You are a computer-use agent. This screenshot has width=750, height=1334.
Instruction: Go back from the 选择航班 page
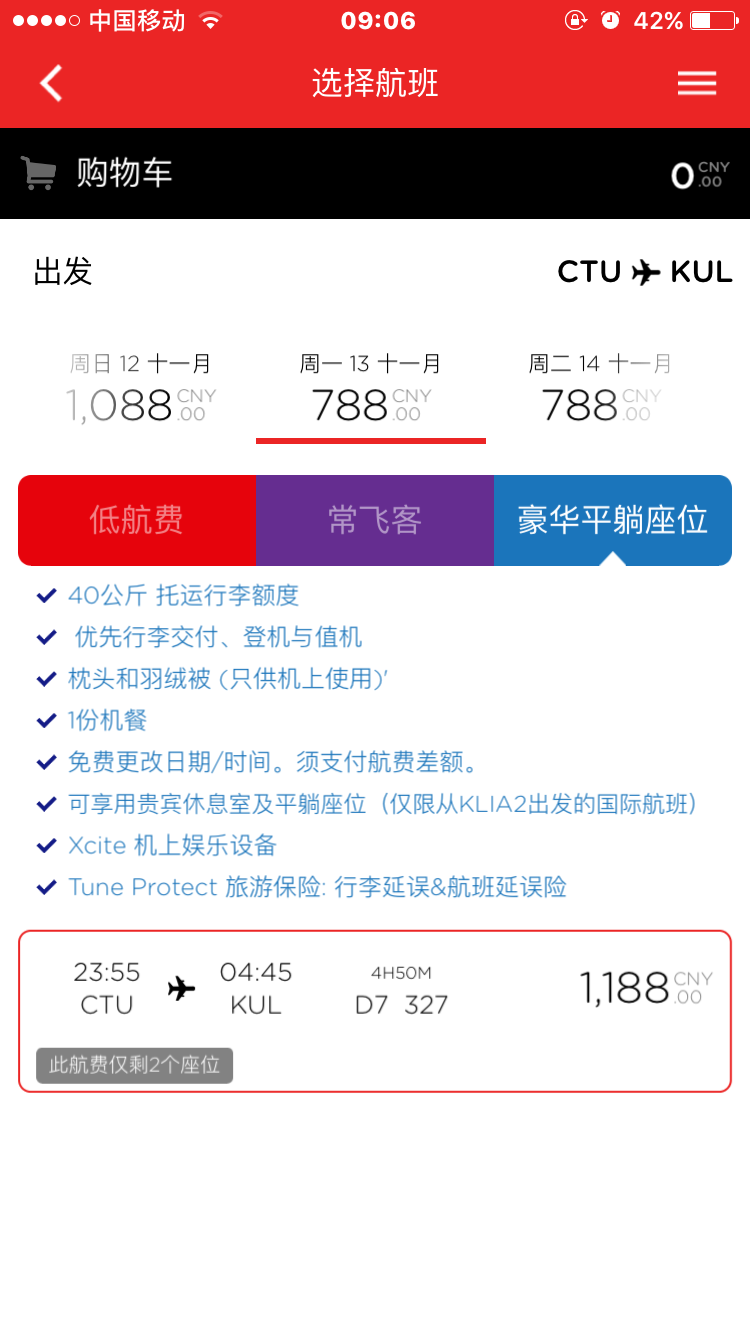pos(51,83)
